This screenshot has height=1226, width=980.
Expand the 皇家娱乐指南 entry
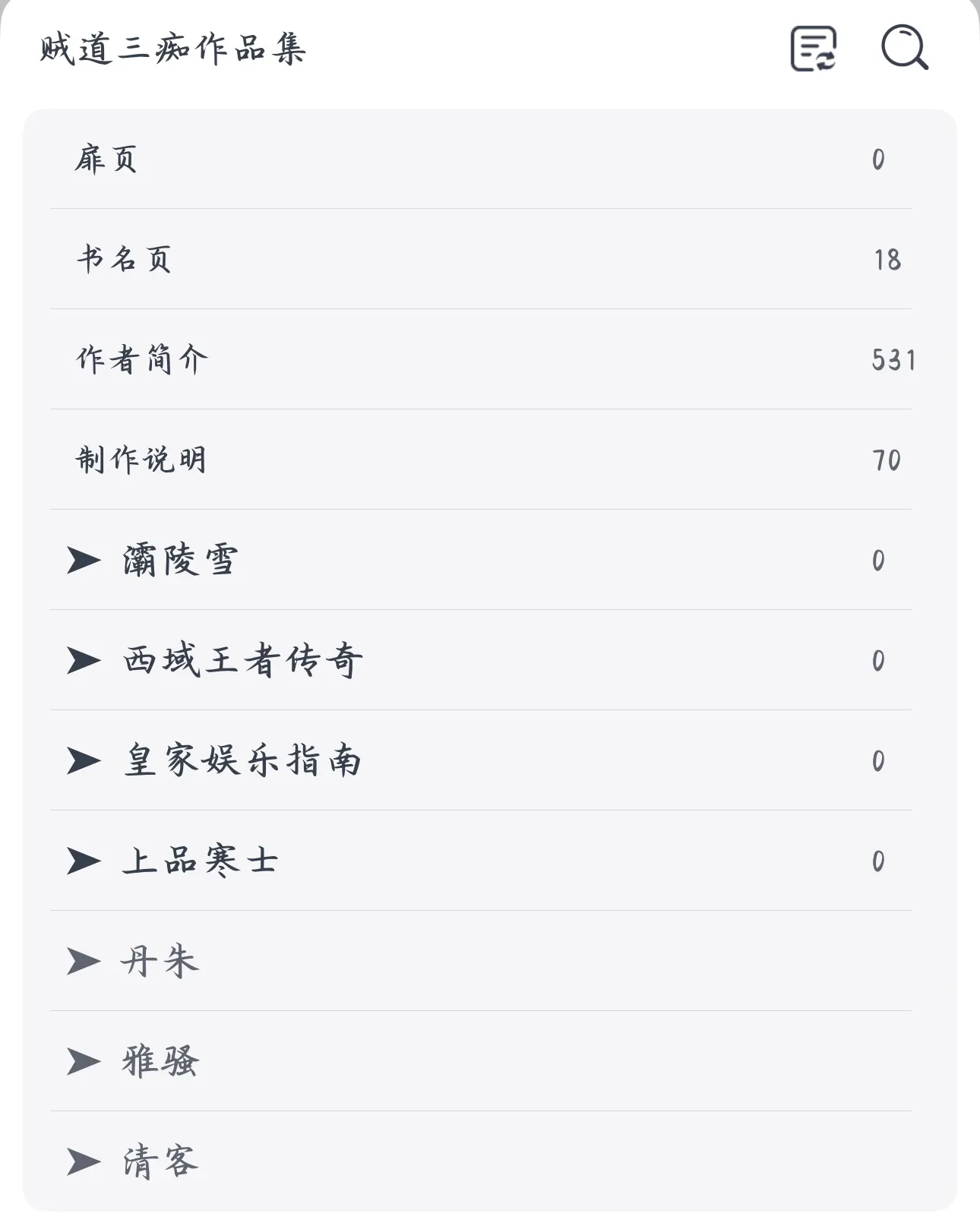(x=84, y=761)
